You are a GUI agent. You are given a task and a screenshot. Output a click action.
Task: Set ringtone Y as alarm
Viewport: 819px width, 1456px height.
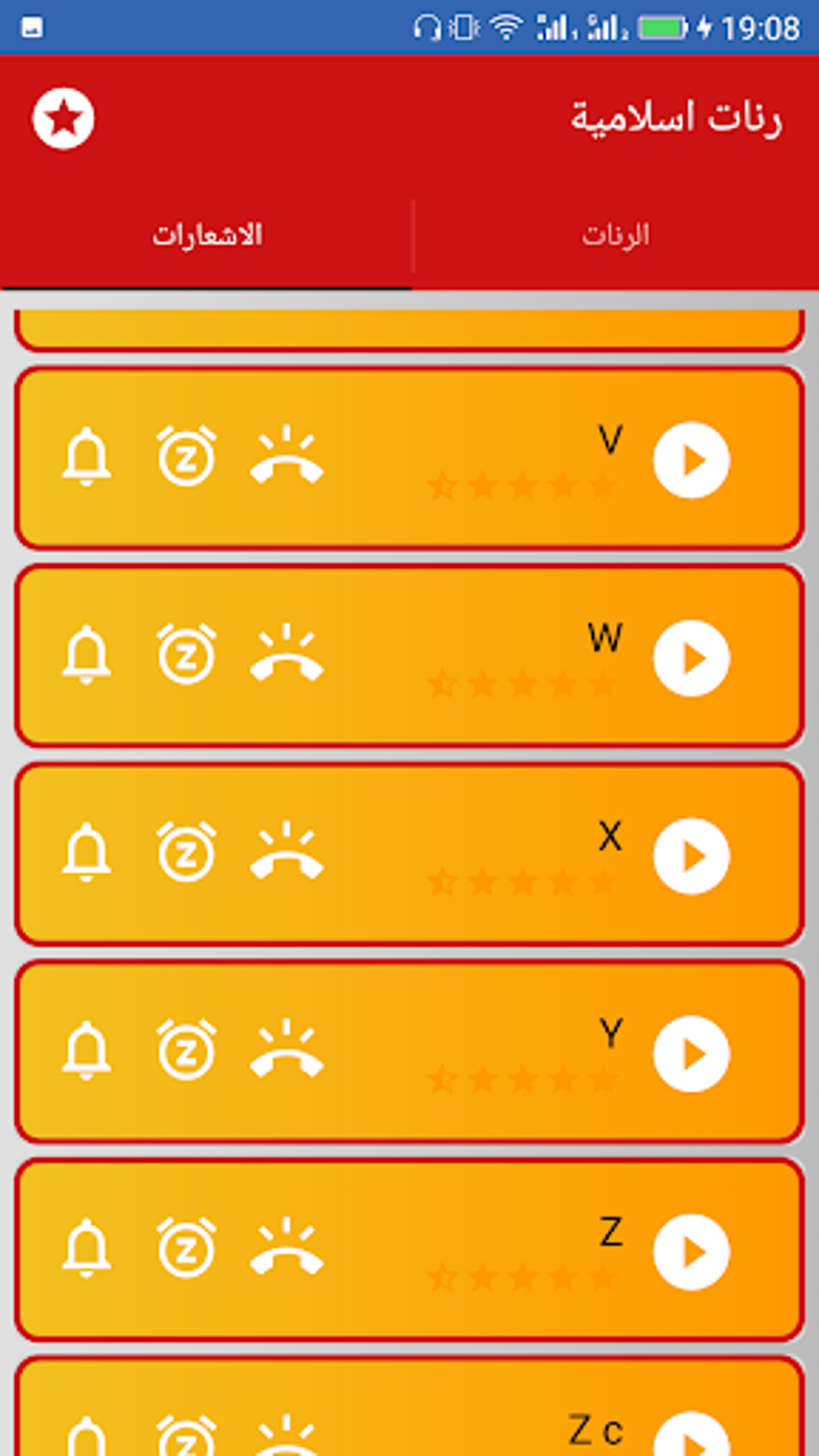point(186,1050)
